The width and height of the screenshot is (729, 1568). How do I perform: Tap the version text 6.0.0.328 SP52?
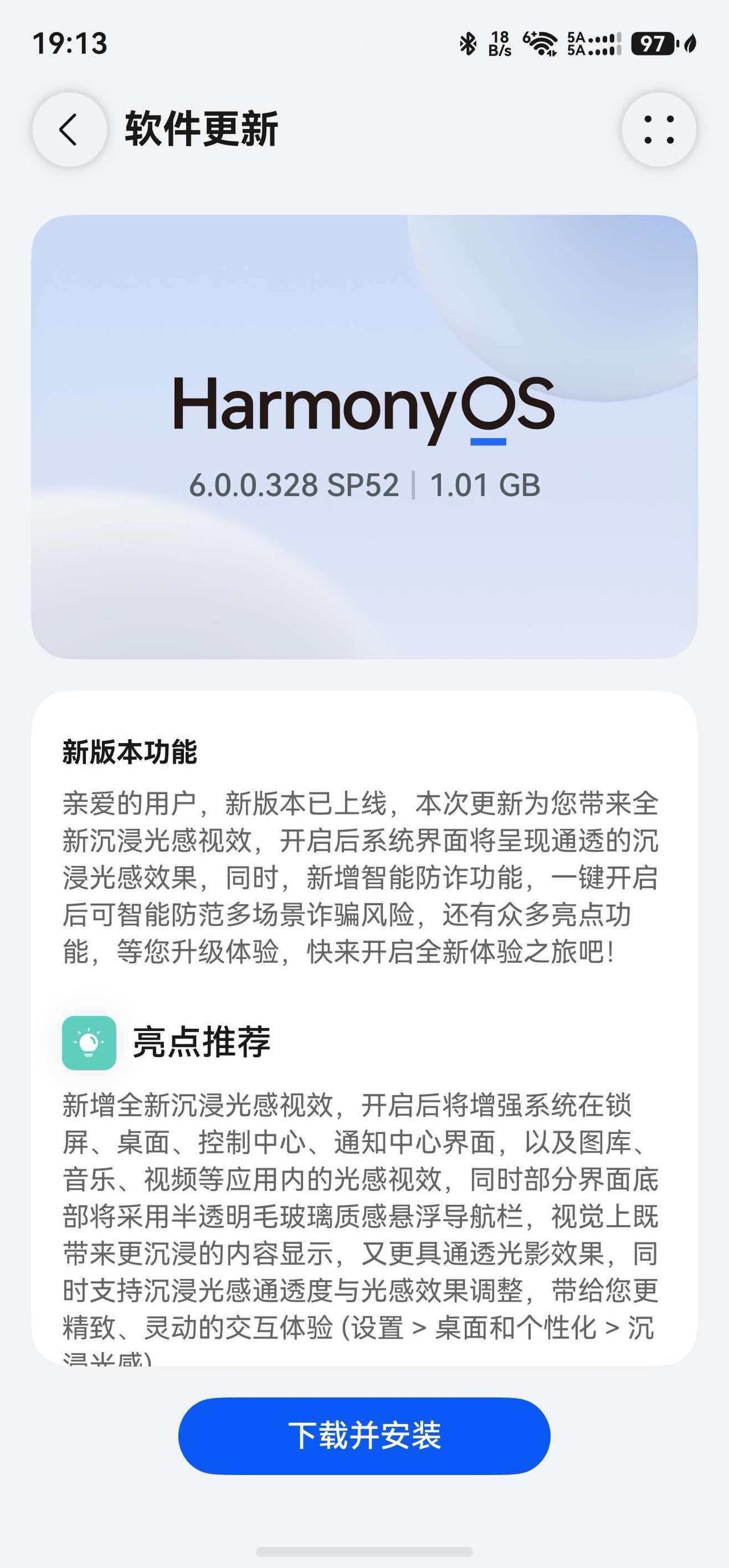[298, 485]
